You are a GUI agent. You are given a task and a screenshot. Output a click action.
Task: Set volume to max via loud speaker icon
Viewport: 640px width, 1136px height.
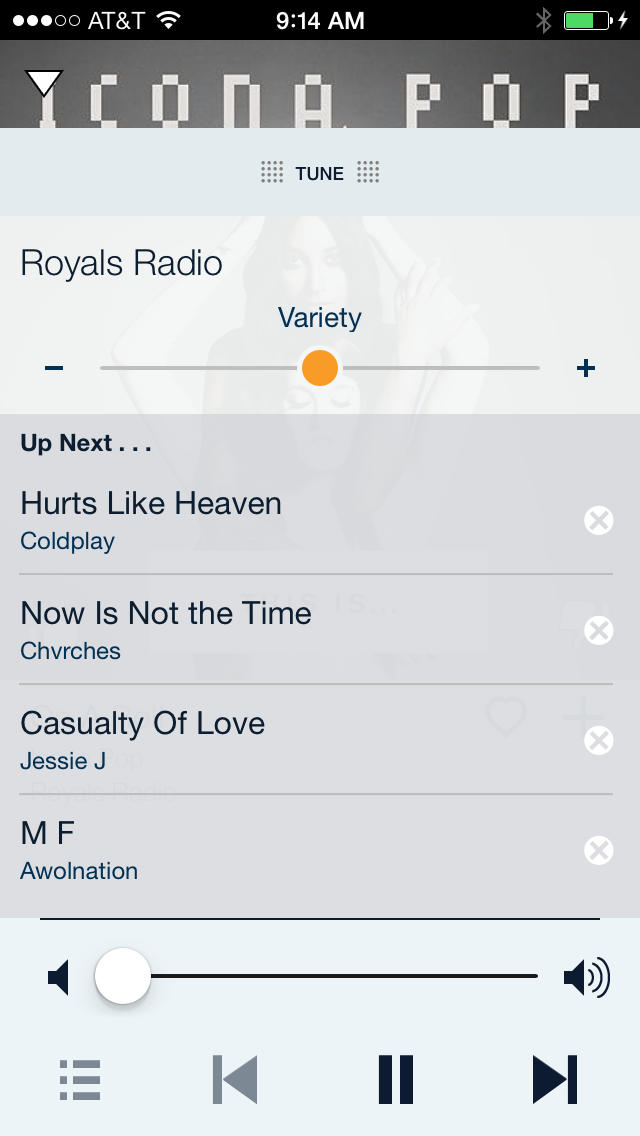click(x=586, y=977)
